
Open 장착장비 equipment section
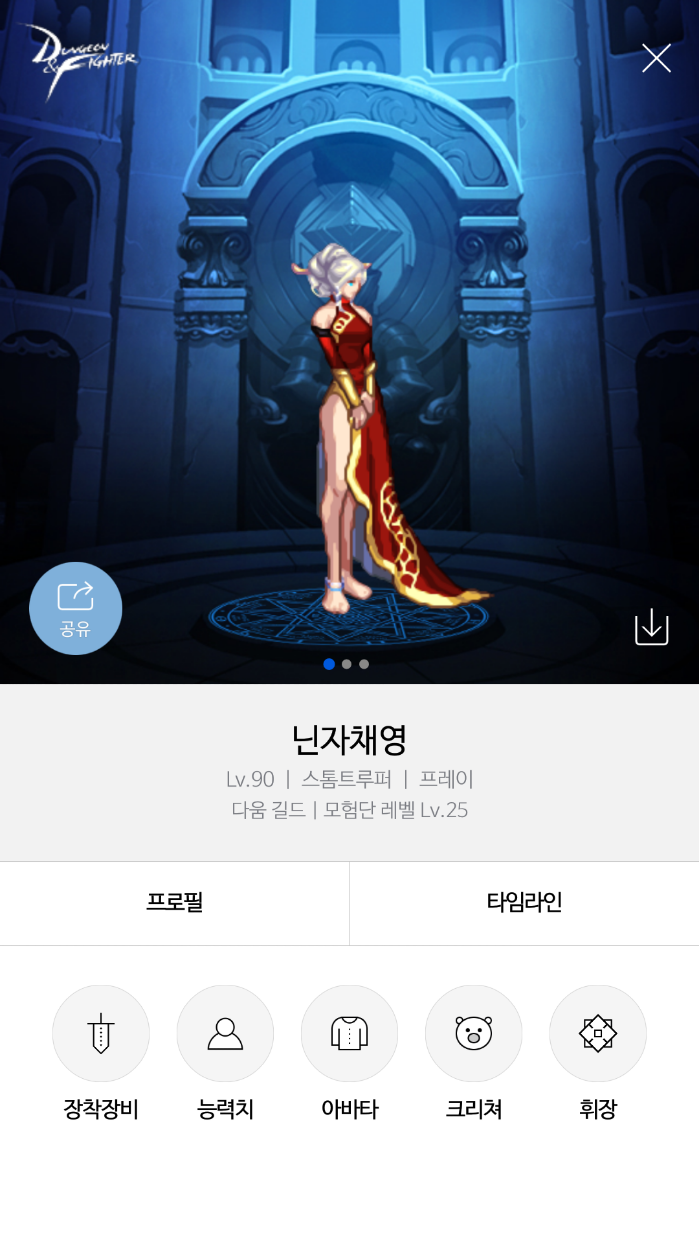[101, 1033]
